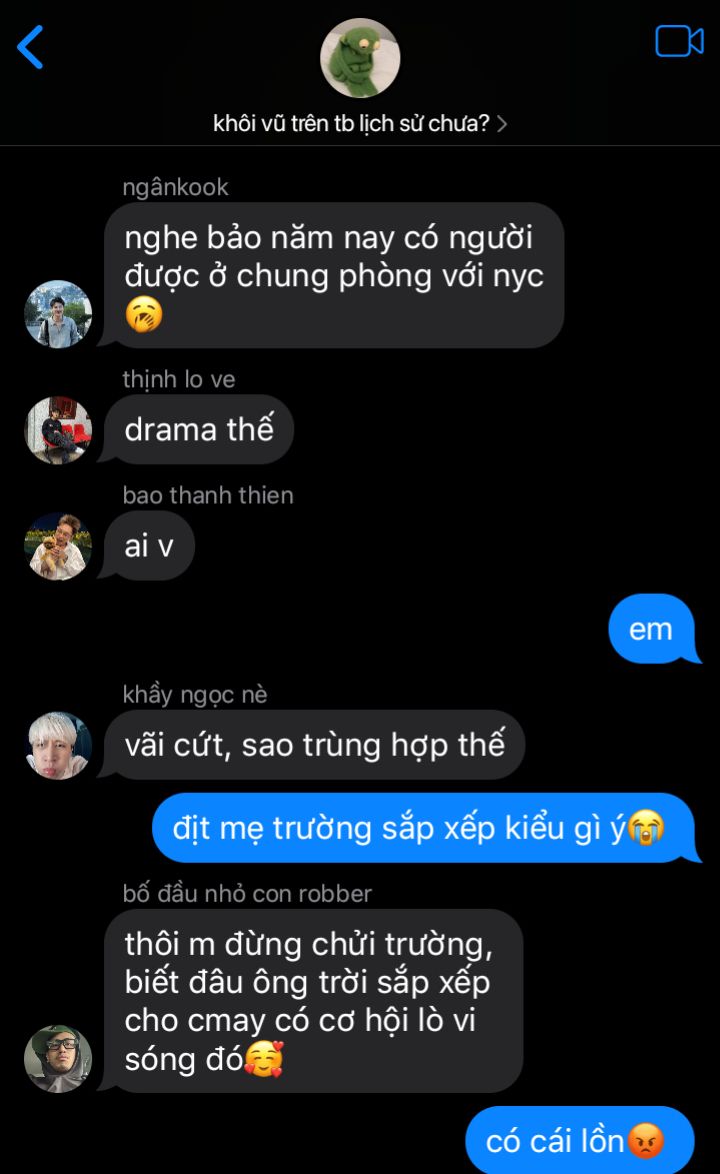720x1174 pixels.
Task: Go back to the conversations list
Action: (31, 47)
